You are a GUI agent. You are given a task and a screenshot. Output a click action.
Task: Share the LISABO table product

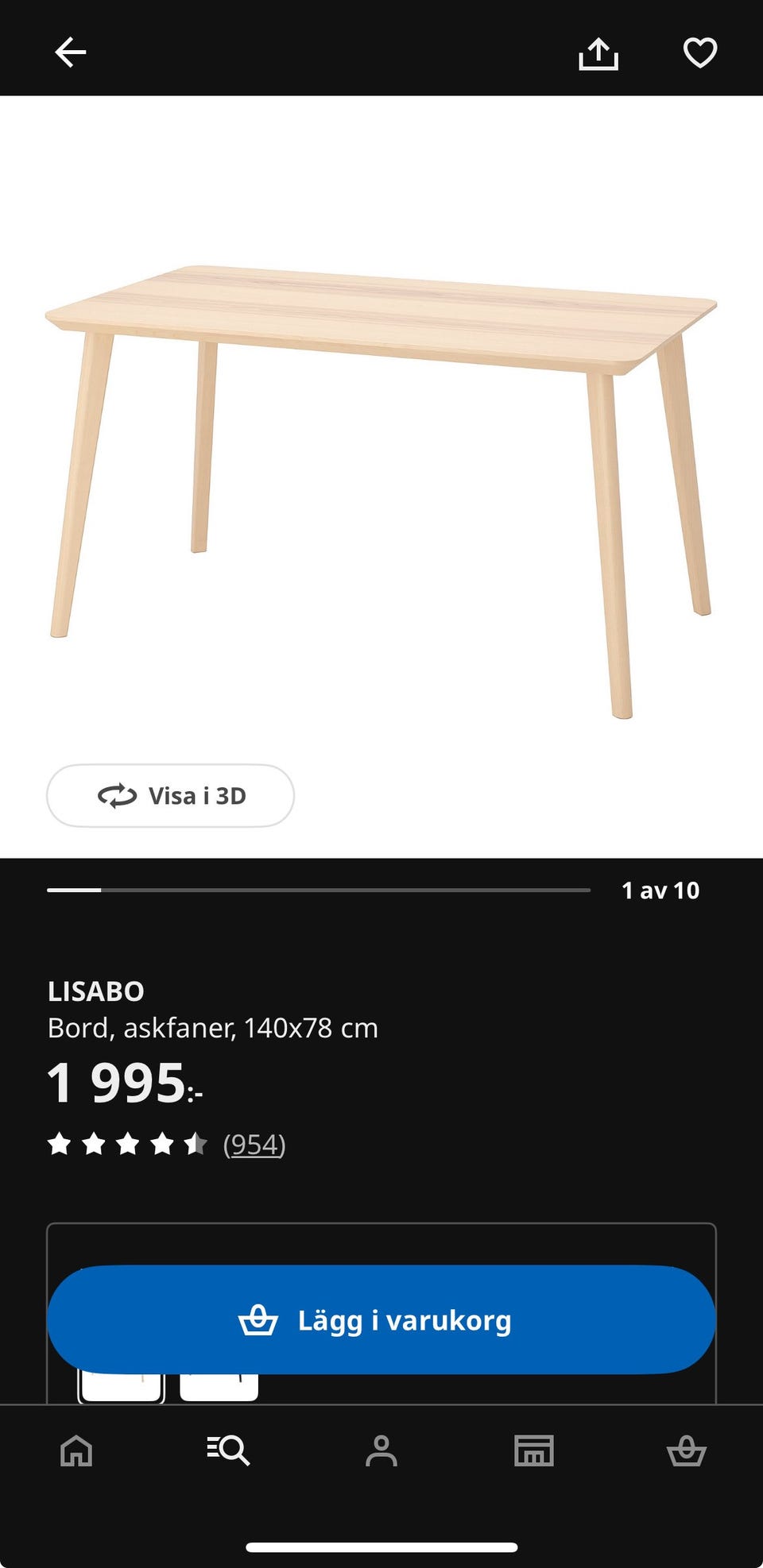[x=598, y=53]
